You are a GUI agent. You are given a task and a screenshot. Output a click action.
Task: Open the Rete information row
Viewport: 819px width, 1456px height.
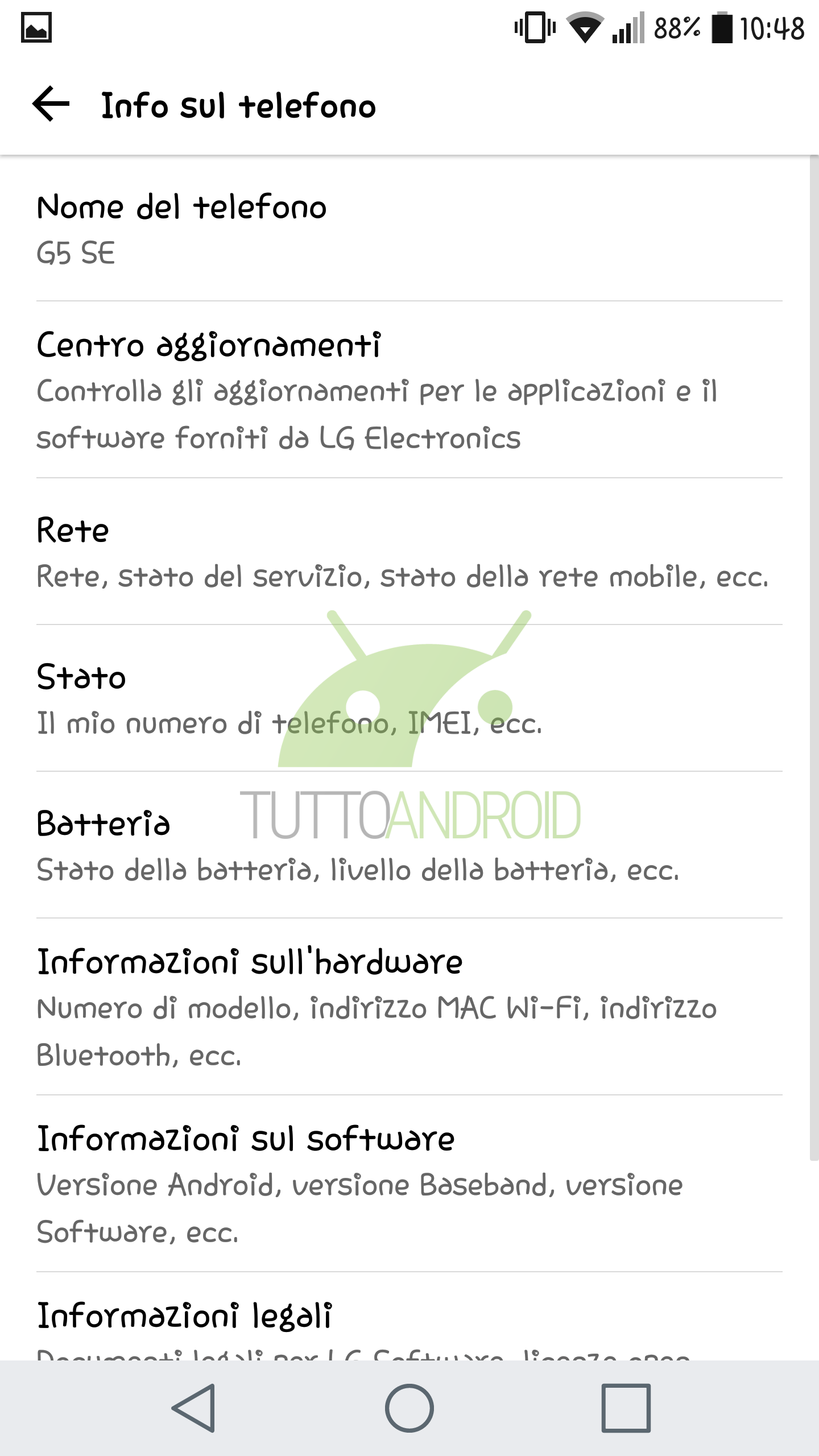tap(409, 552)
